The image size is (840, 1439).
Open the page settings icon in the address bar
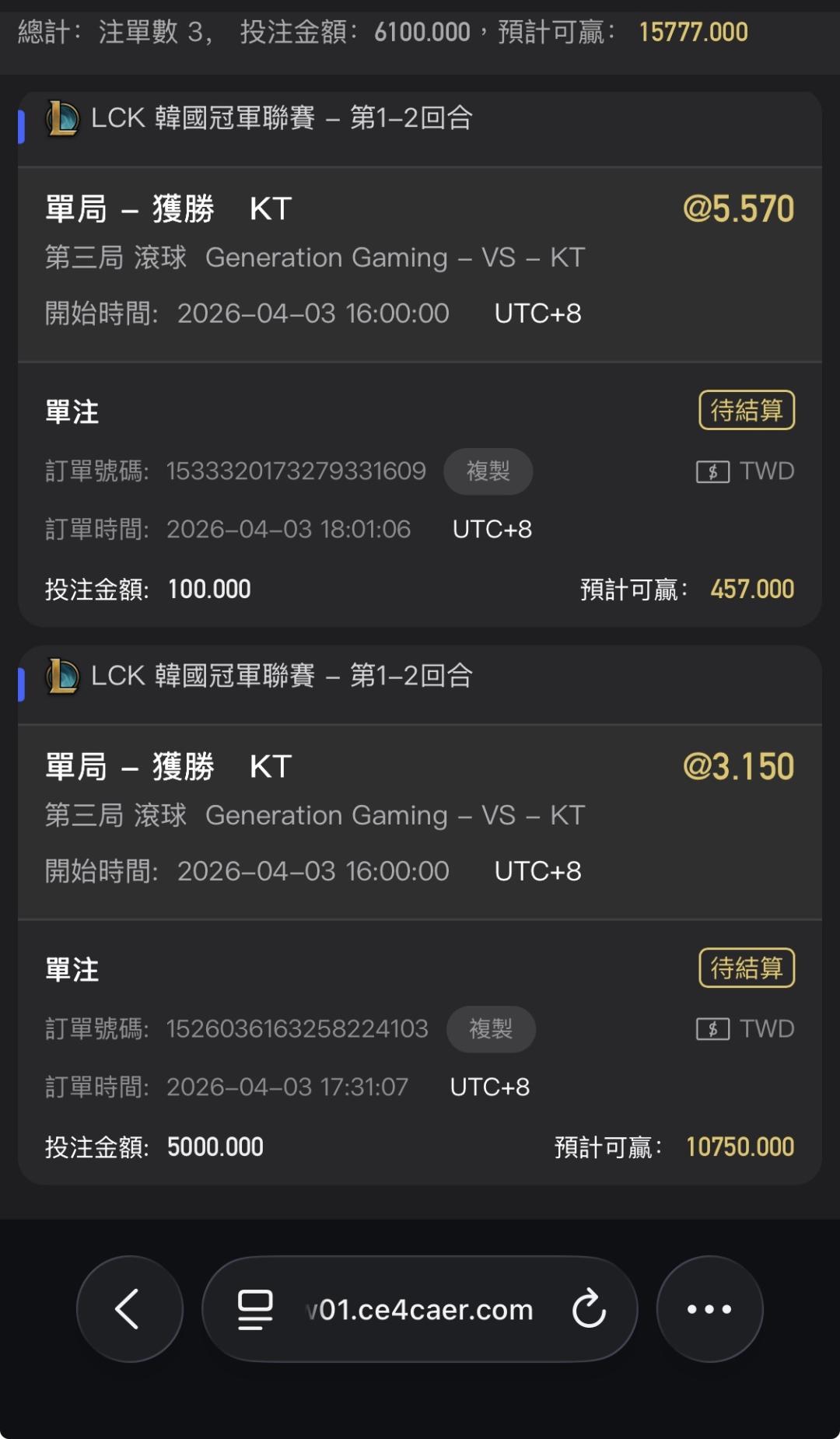tap(255, 1309)
